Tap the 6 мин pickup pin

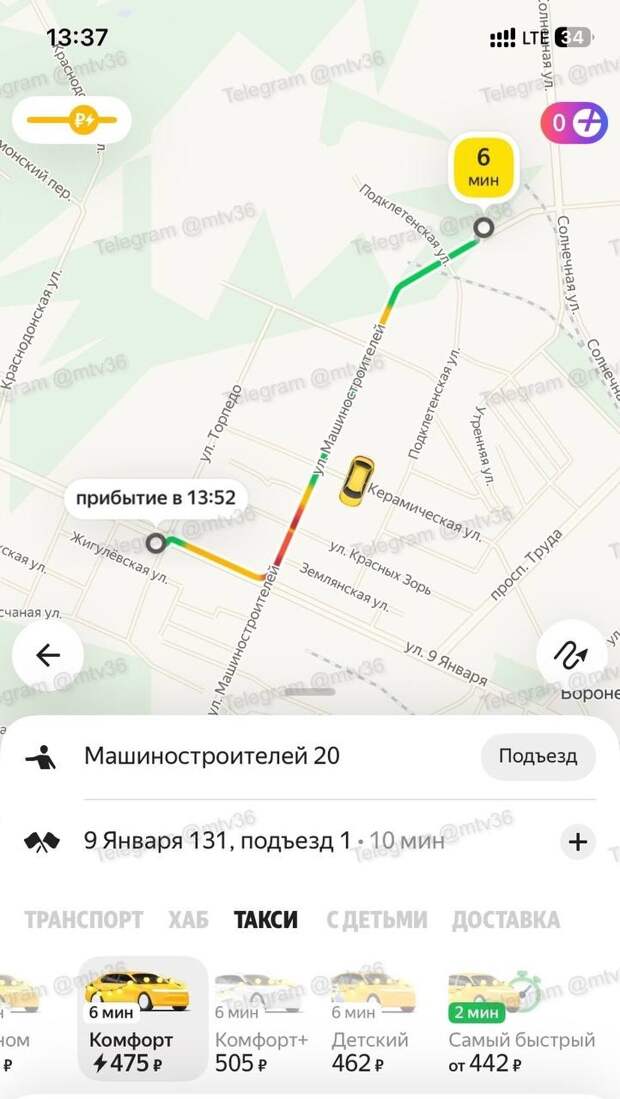pos(484,166)
